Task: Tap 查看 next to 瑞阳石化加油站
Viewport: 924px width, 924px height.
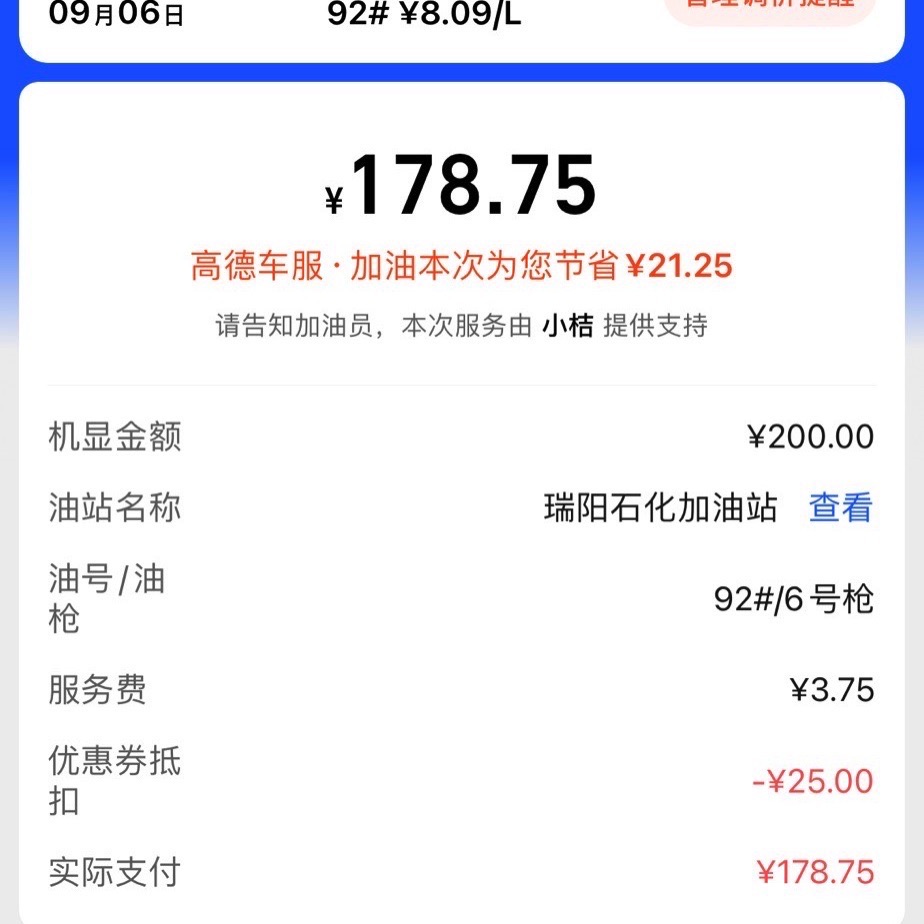Action: [x=840, y=508]
